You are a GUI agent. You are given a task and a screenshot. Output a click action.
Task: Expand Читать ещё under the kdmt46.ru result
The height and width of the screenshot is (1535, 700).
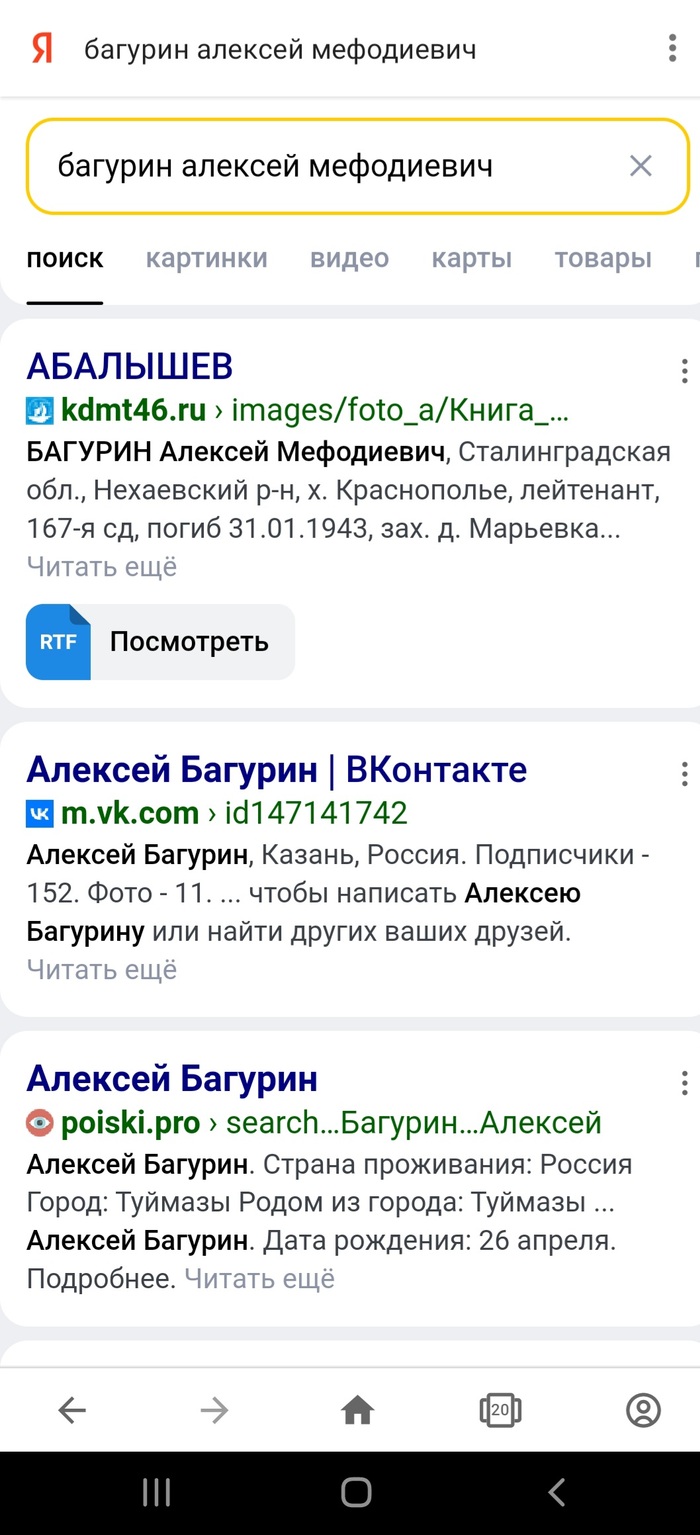click(x=101, y=567)
